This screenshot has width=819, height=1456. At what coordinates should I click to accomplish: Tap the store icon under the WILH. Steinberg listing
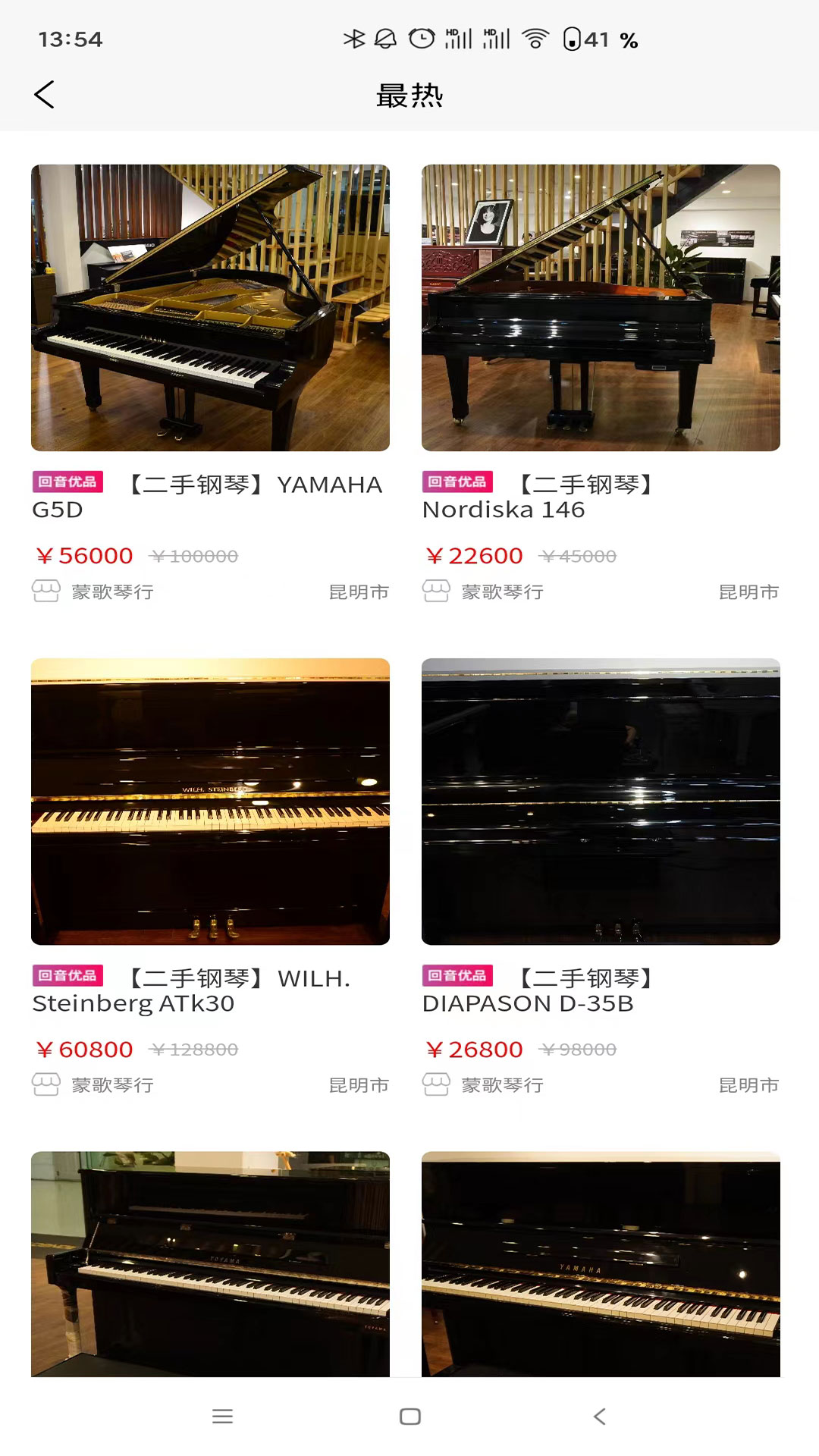point(47,1084)
